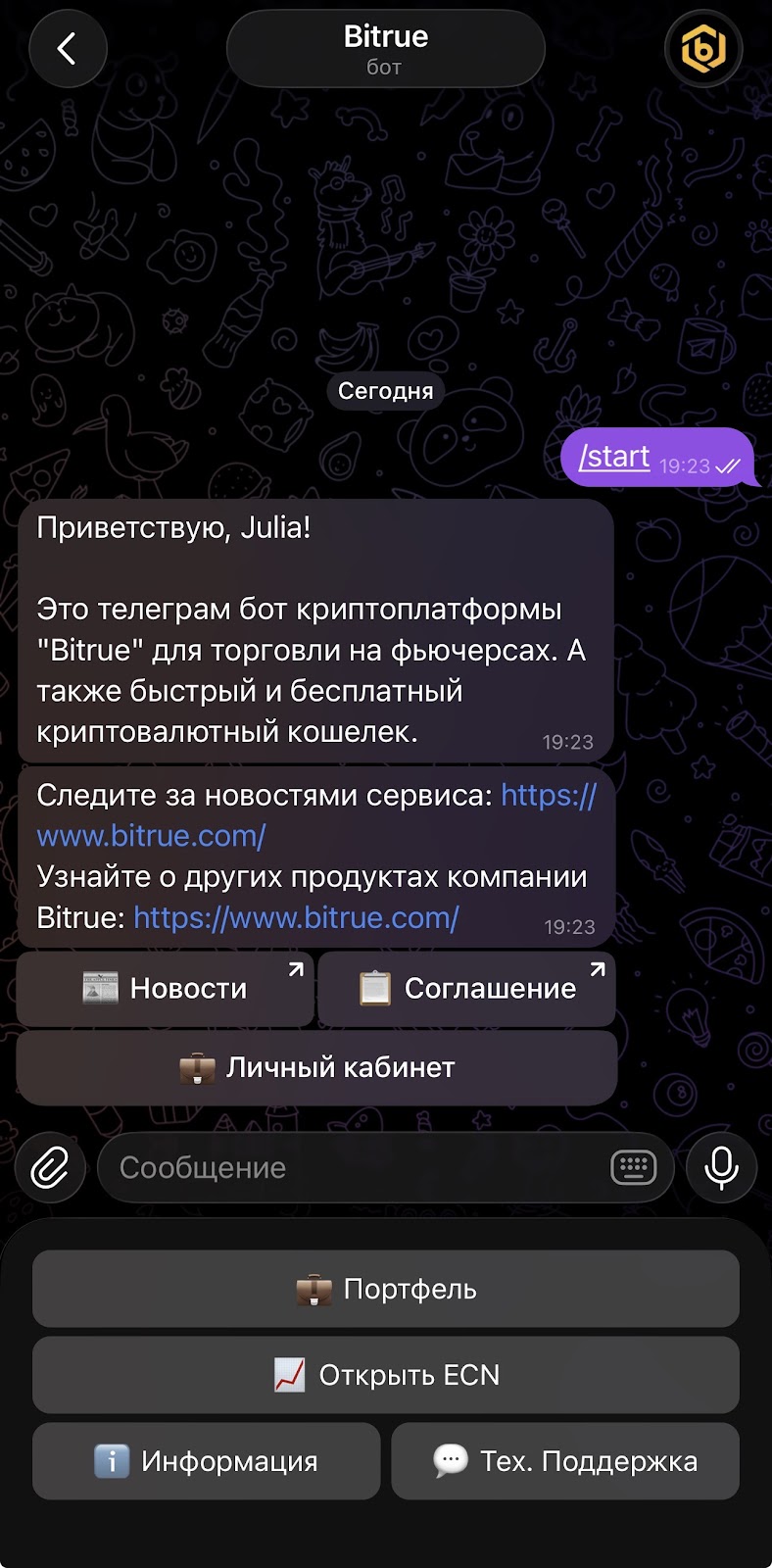Go back to the chat list
Image resolution: width=772 pixels, height=1568 pixels.
point(67,48)
